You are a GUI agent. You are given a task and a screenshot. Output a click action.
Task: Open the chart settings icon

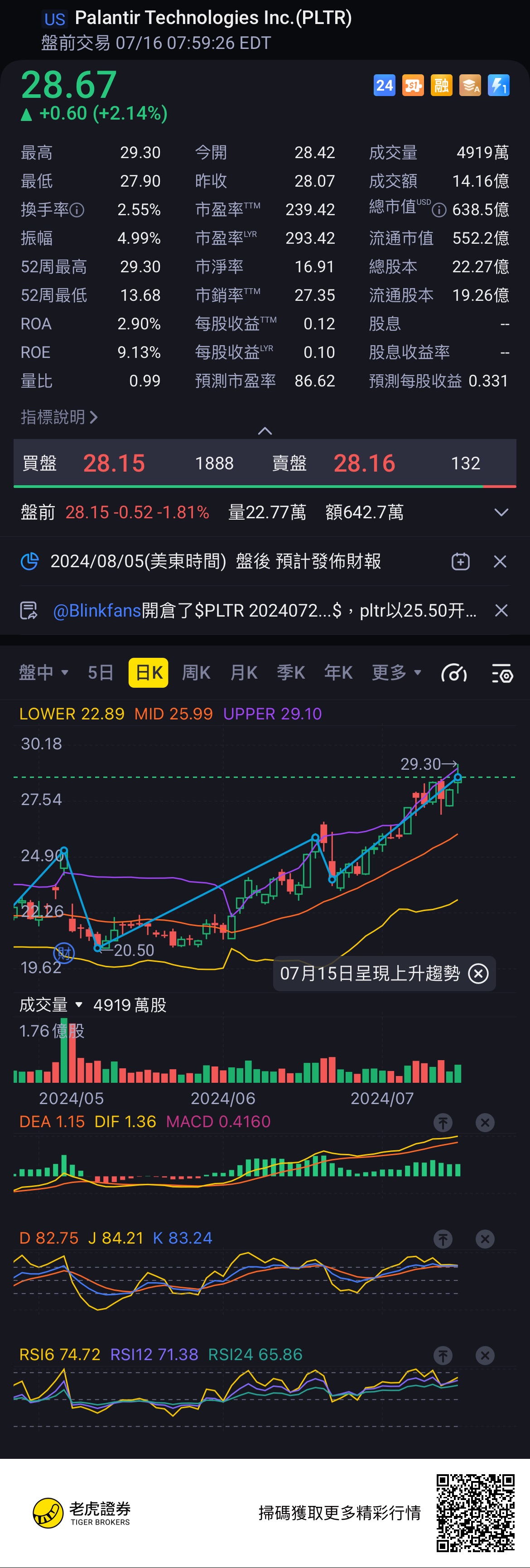click(502, 674)
